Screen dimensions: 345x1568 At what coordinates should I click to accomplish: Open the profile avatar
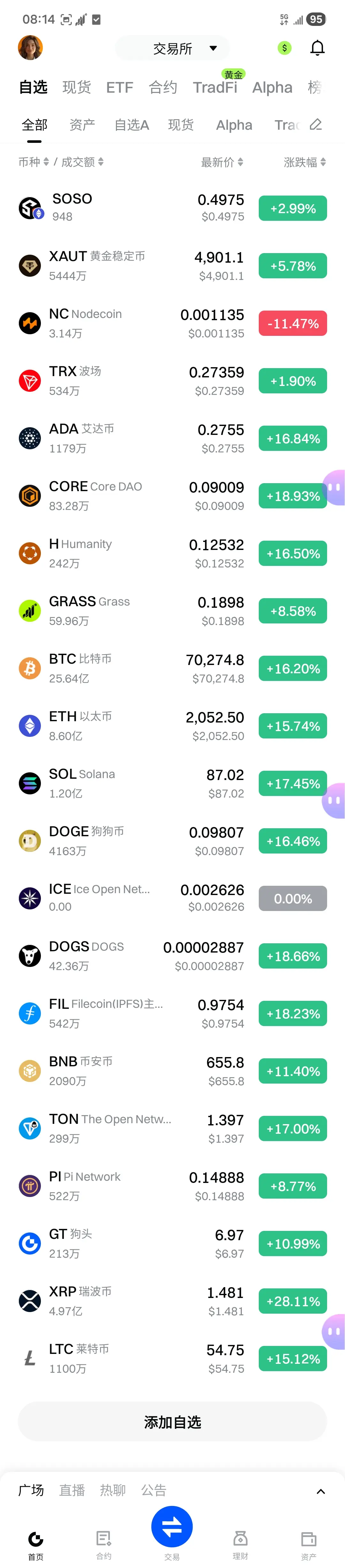pyautogui.click(x=30, y=48)
